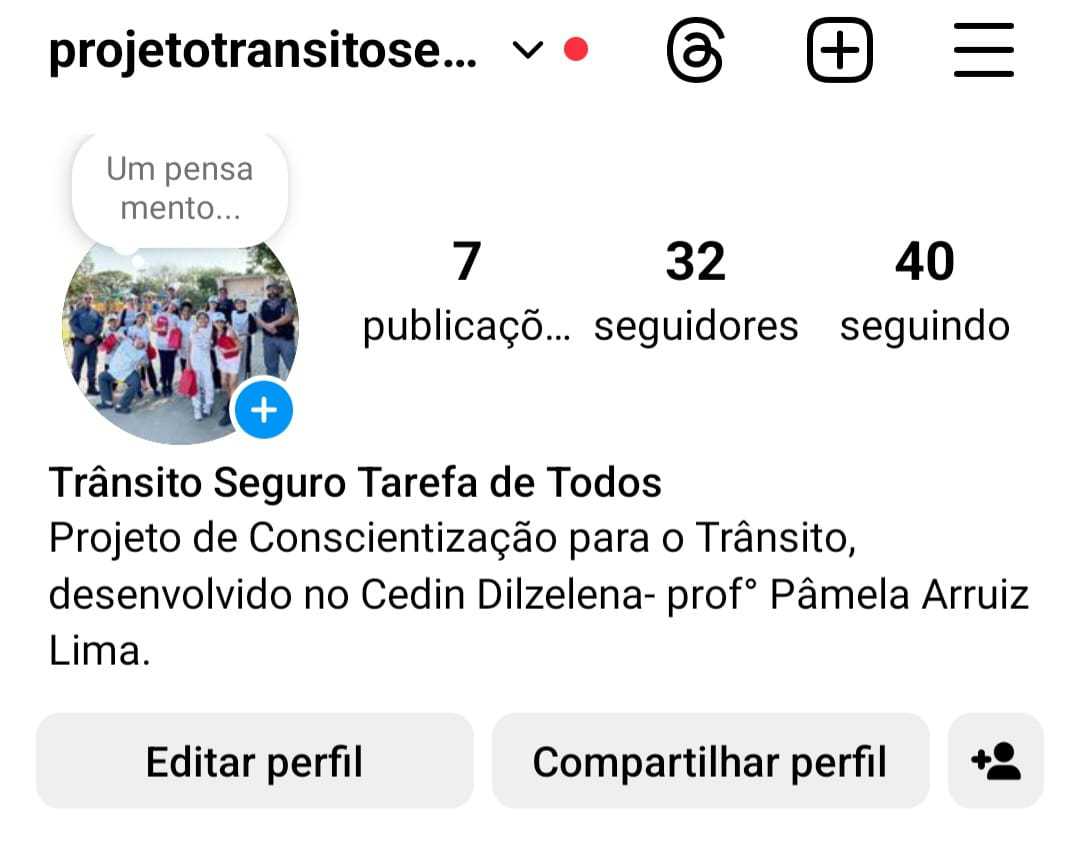Add a note in the thought bubble
Viewport: 1080px width, 852px height.
point(180,189)
